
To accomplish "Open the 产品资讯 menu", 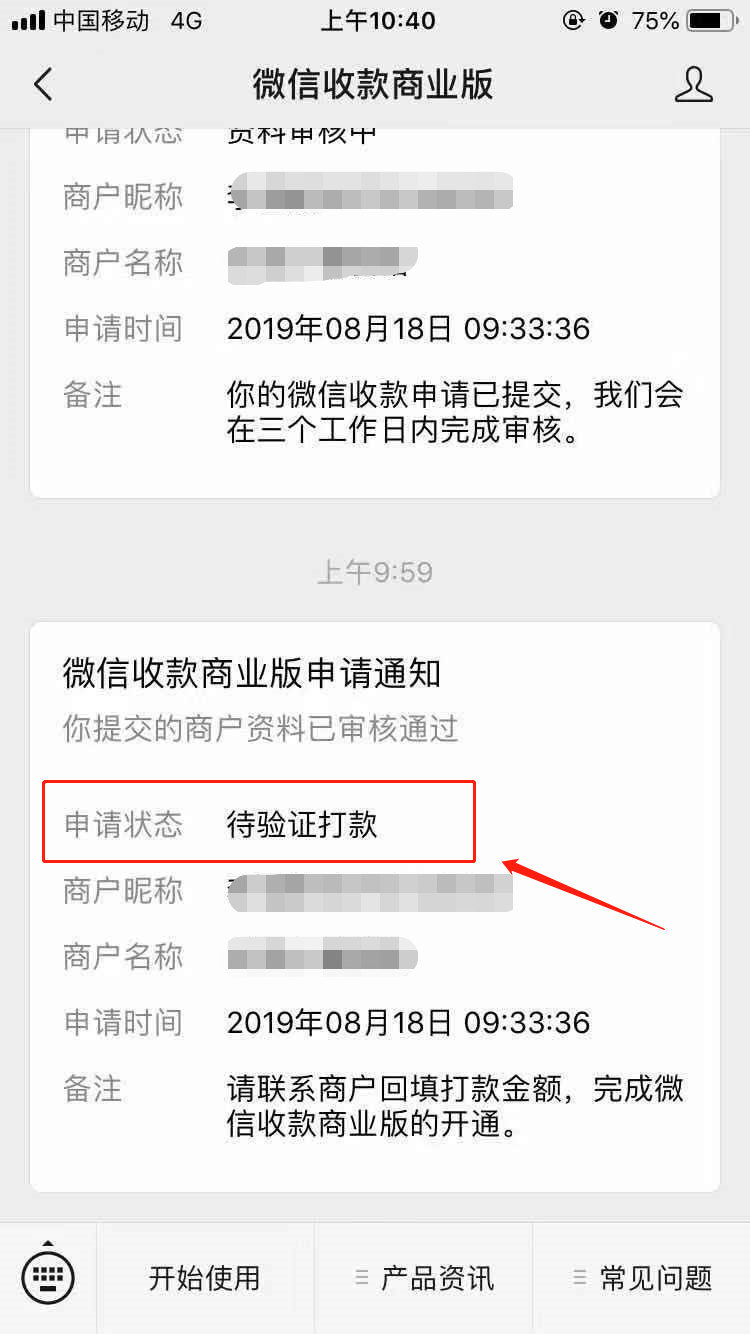I will (x=424, y=1278).
